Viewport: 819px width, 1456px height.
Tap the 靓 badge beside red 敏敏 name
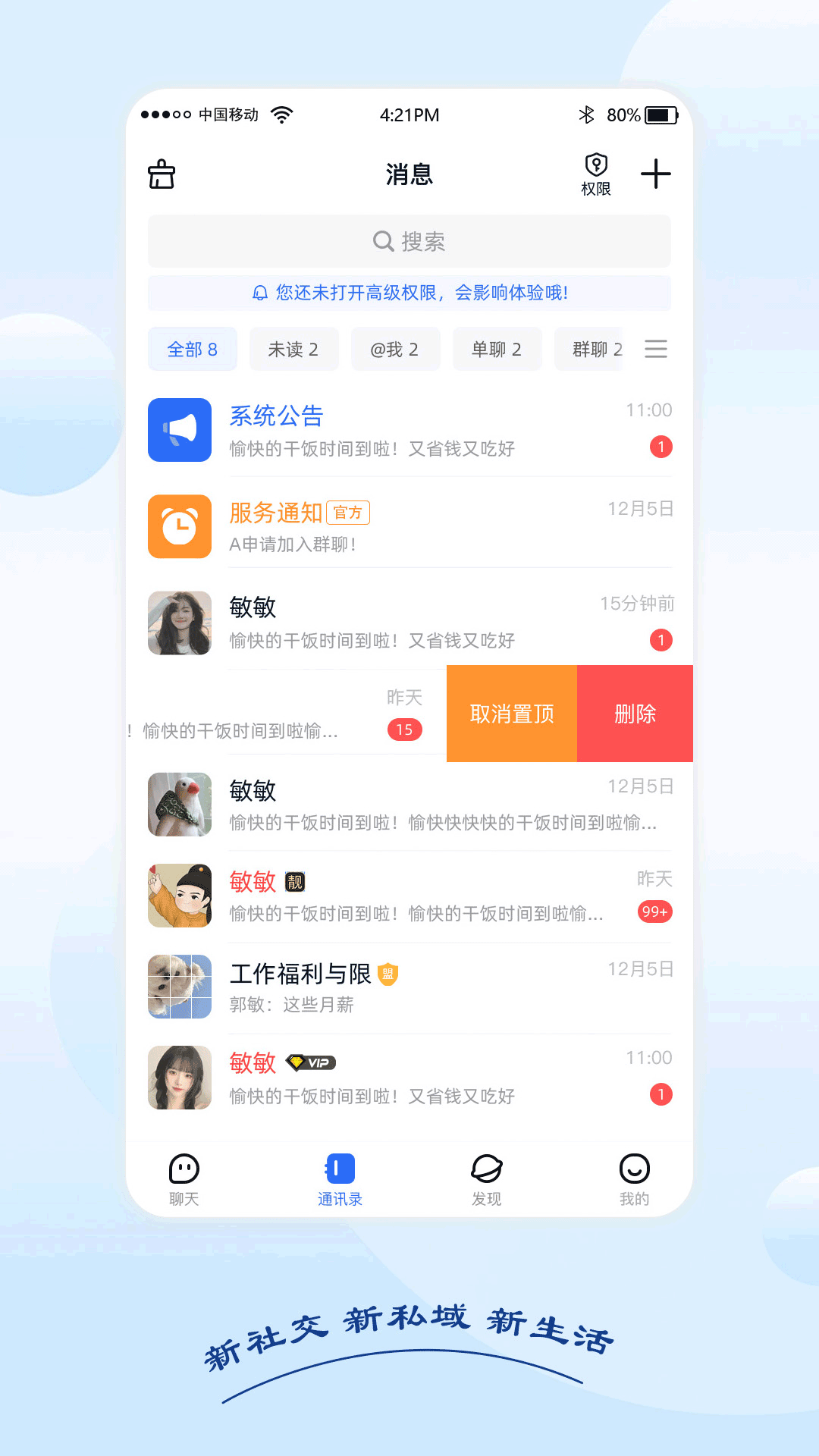pos(294,882)
